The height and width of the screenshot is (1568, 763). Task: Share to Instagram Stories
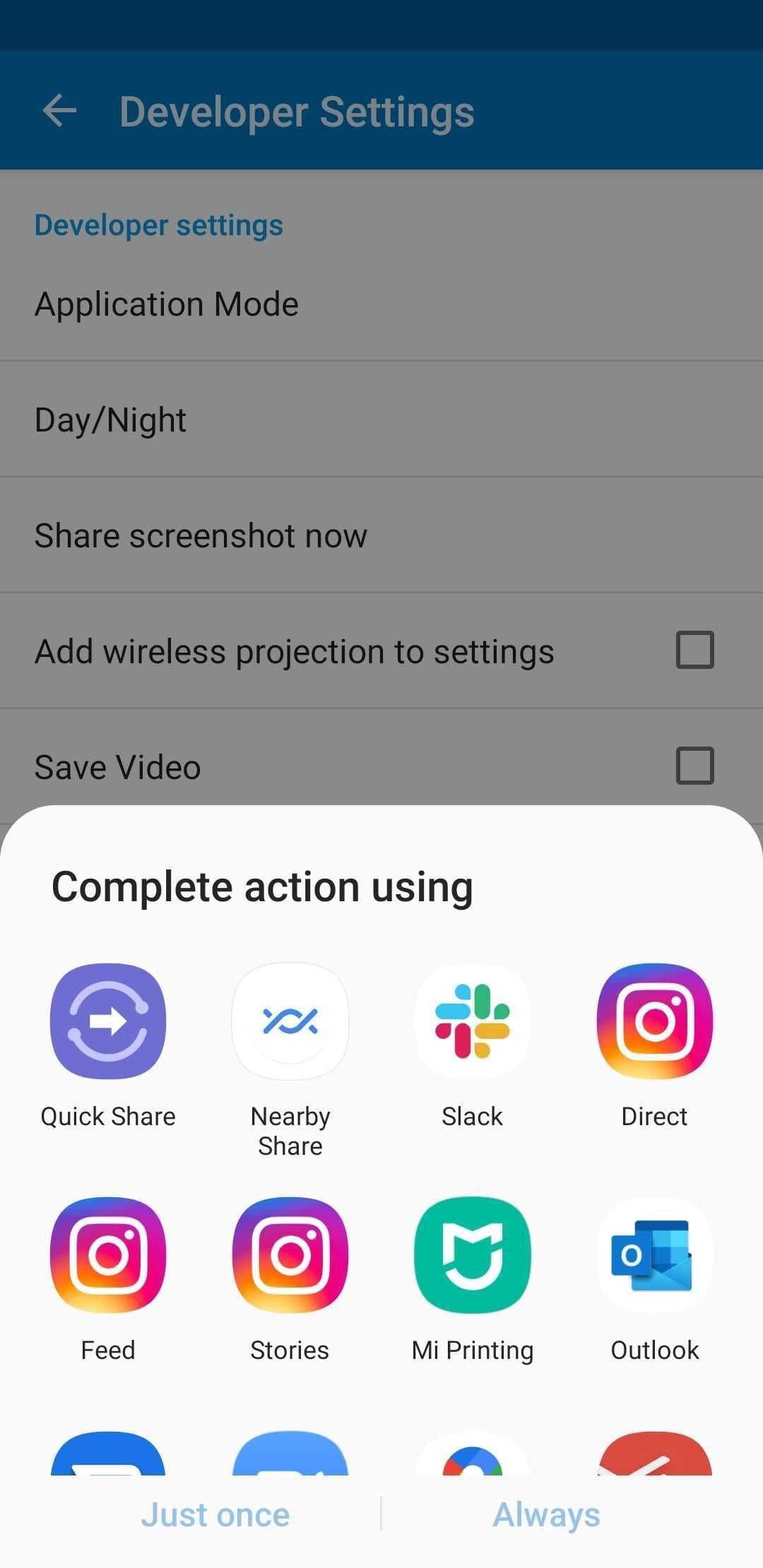tap(290, 1255)
